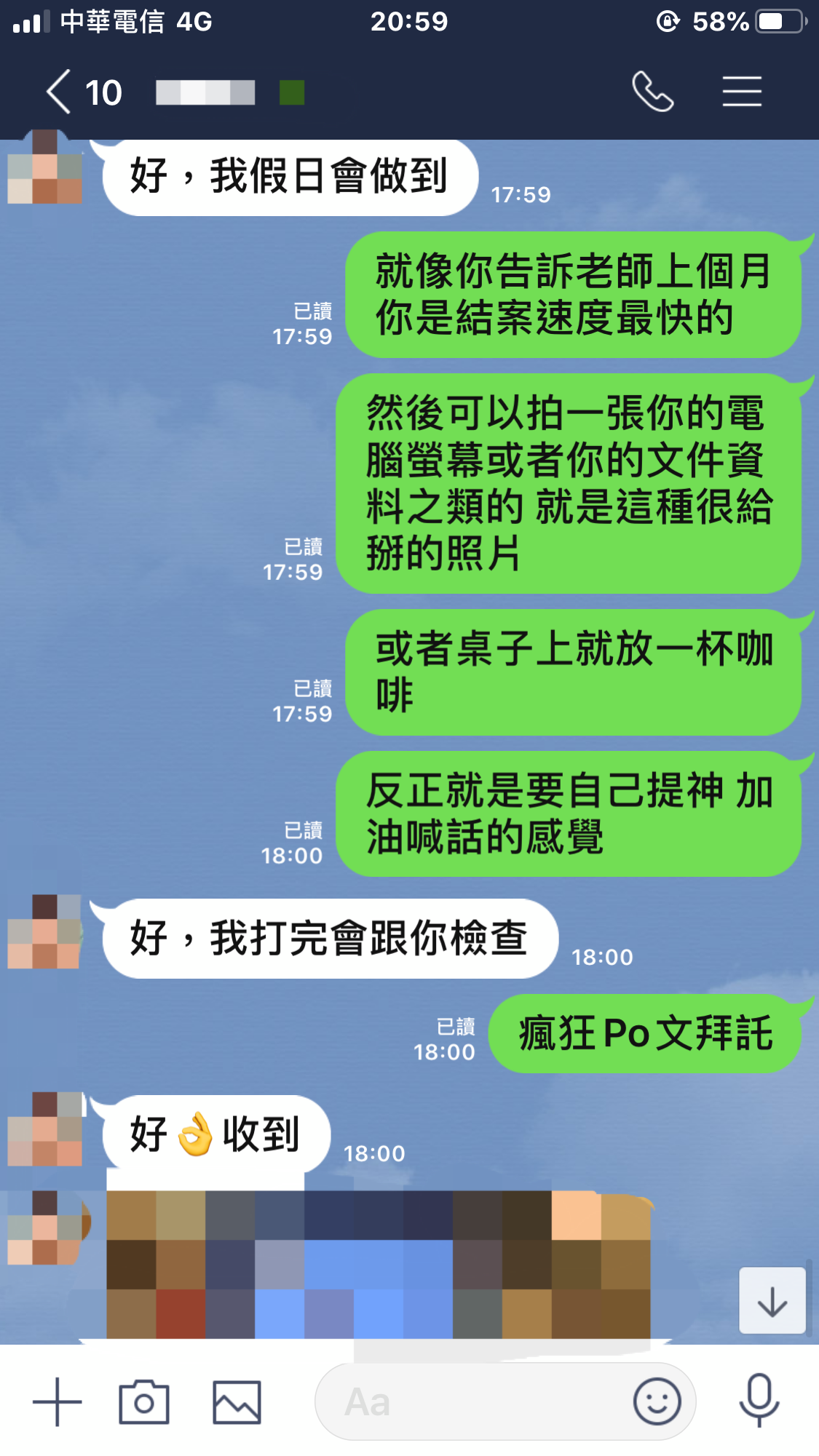Open the camera
Screen dimensions: 819x1456
pyautogui.click(x=144, y=1401)
